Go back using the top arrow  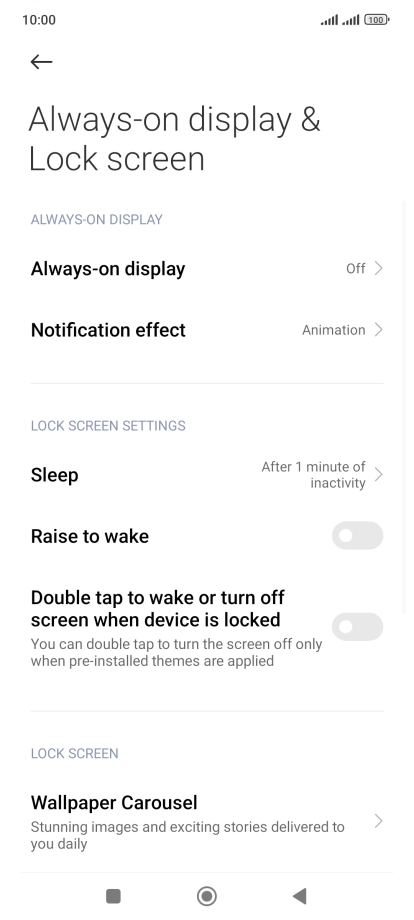pyautogui.click(x=41, y=62)
